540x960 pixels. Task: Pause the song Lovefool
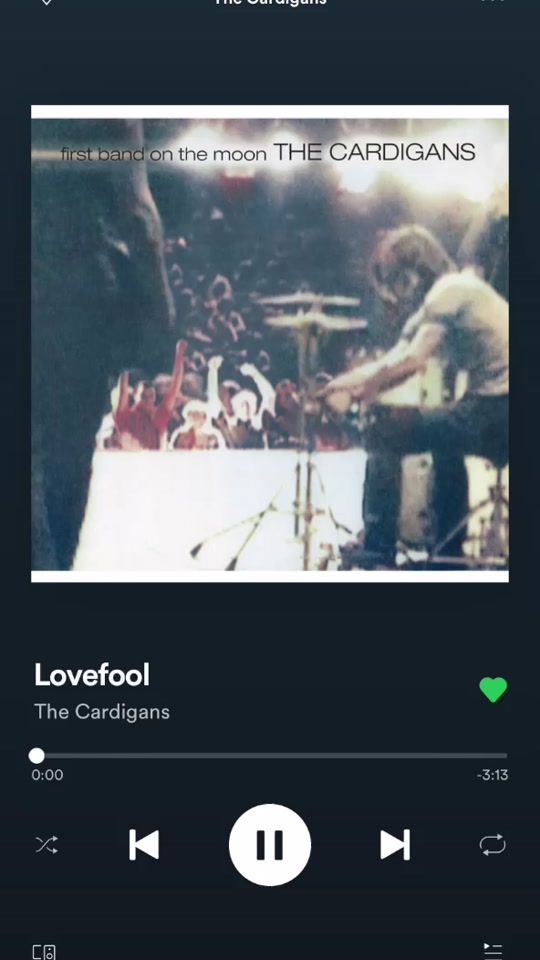269,844
